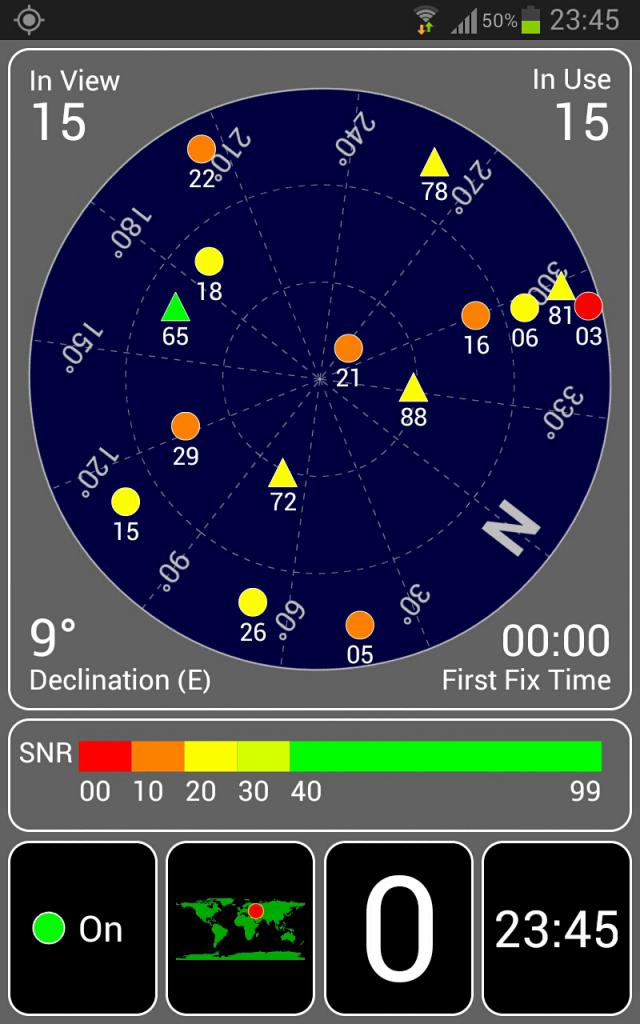Open the speed tile showing 0
The height and width of the screenshot is (1024, 640).
[398, 928]
